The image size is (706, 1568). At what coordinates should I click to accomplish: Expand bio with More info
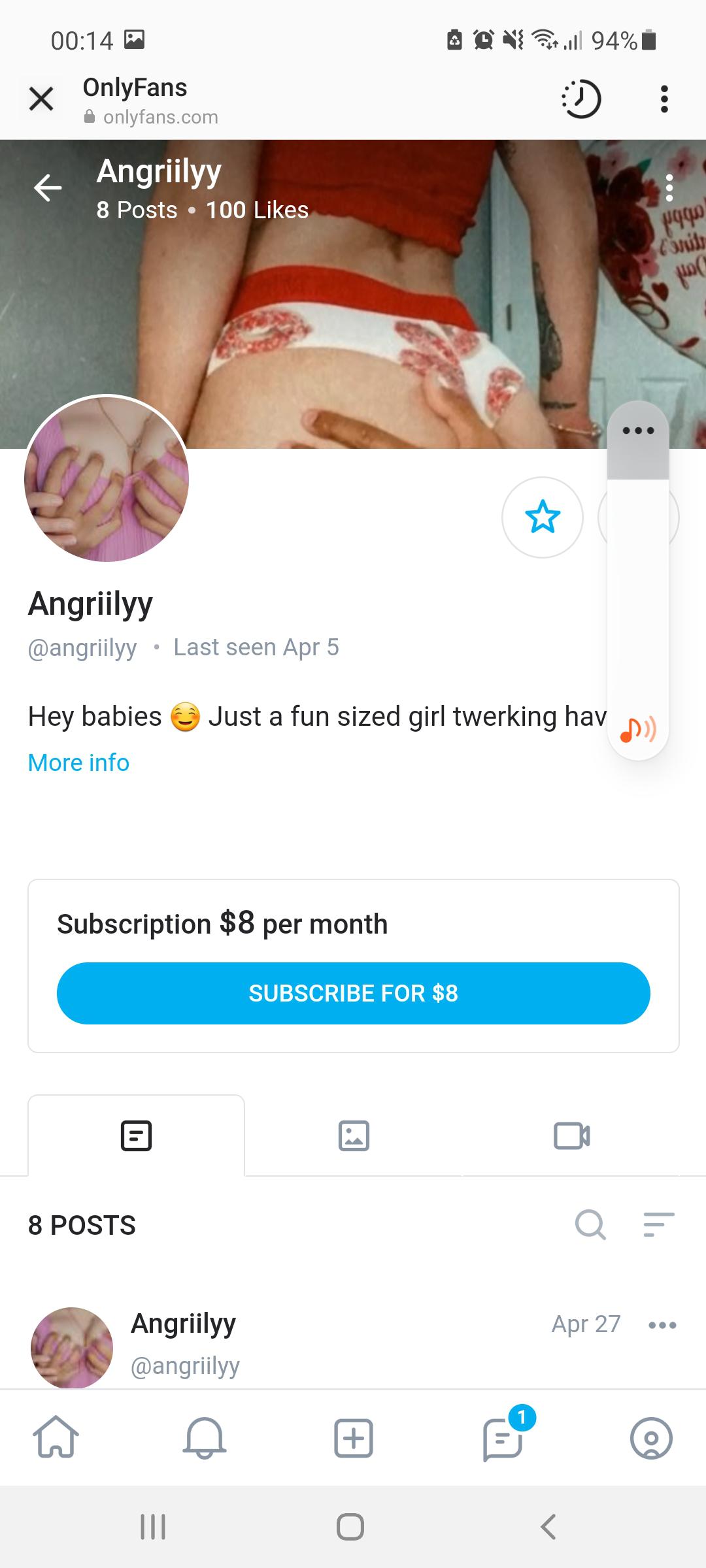coord(78,762)
